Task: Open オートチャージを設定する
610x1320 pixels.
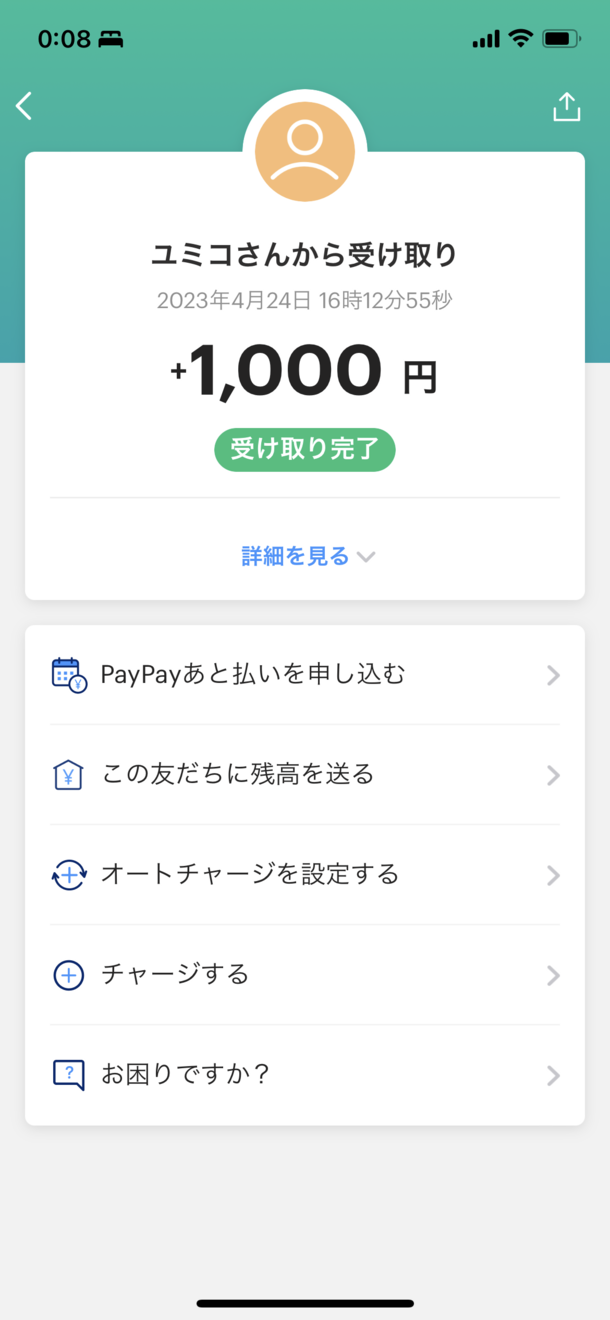Action: click(x=304, y=875)
